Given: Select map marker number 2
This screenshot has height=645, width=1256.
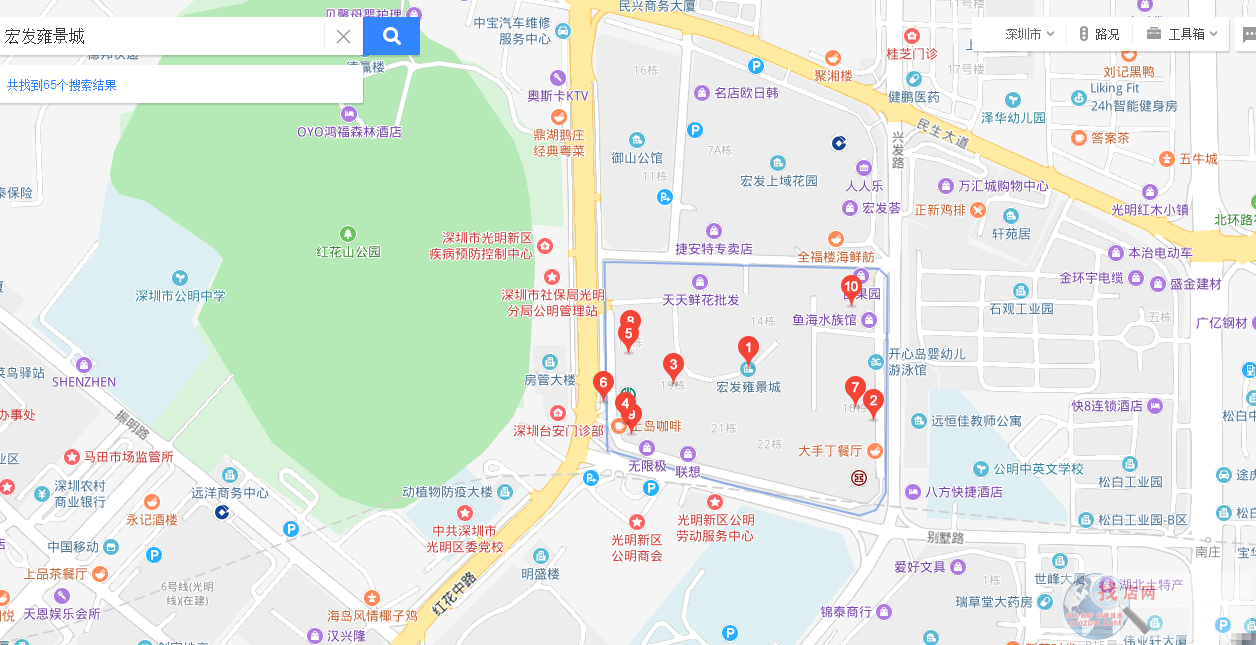Looking at the screenshot, I should pyautogui.click(x=873, y=403).
